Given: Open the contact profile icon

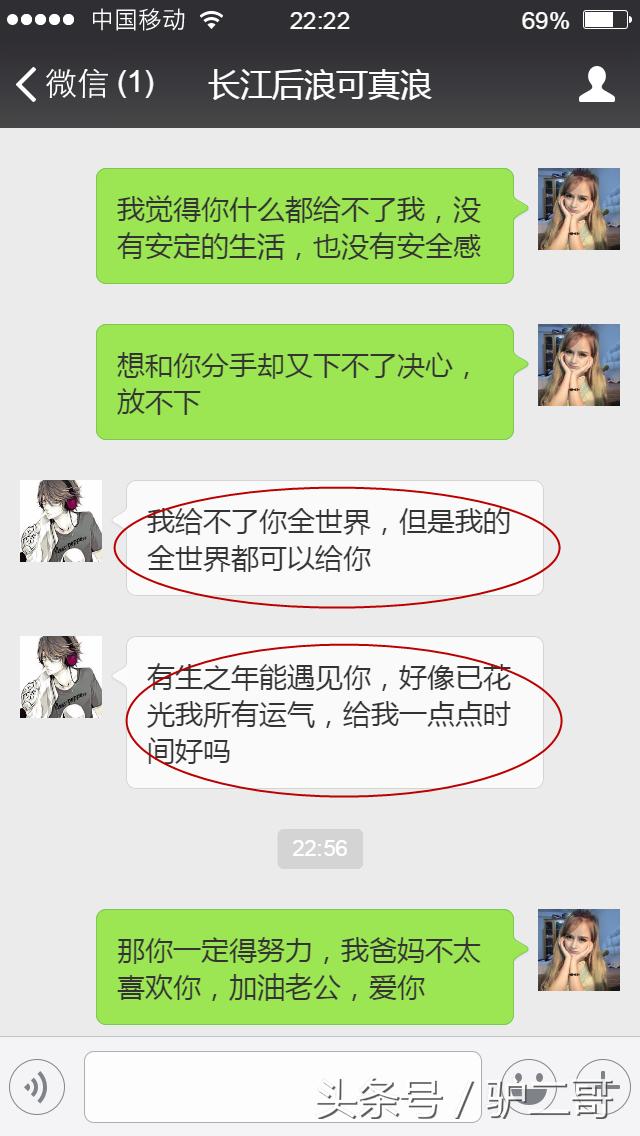Looking at the screenshot, I should 597,84.
